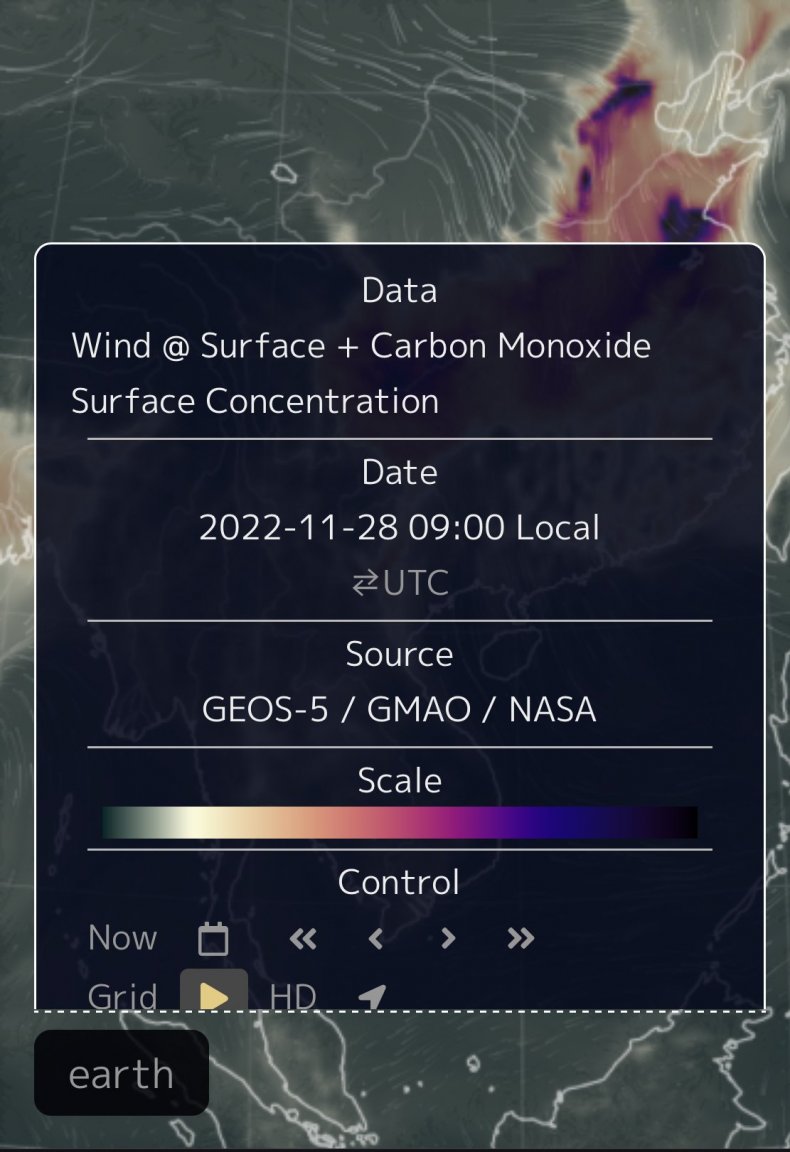Skip forward one day with double right arrows
This screenshot has width=790, height=1152.
pos(521,938)
